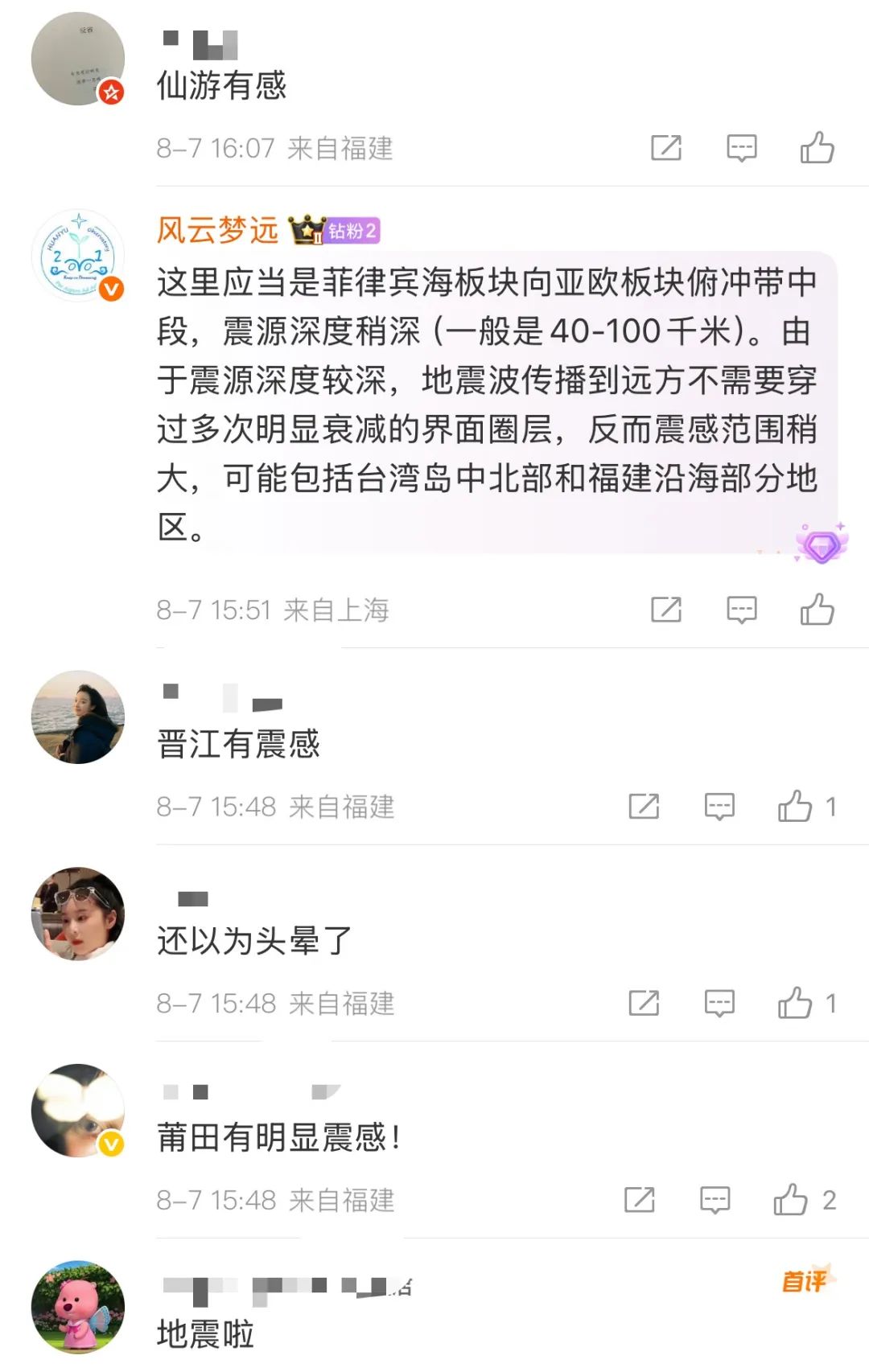Repost the 晋江有震感 comment
The height and width of the screenshot is (1372, 869).
(x=644, y=806)
